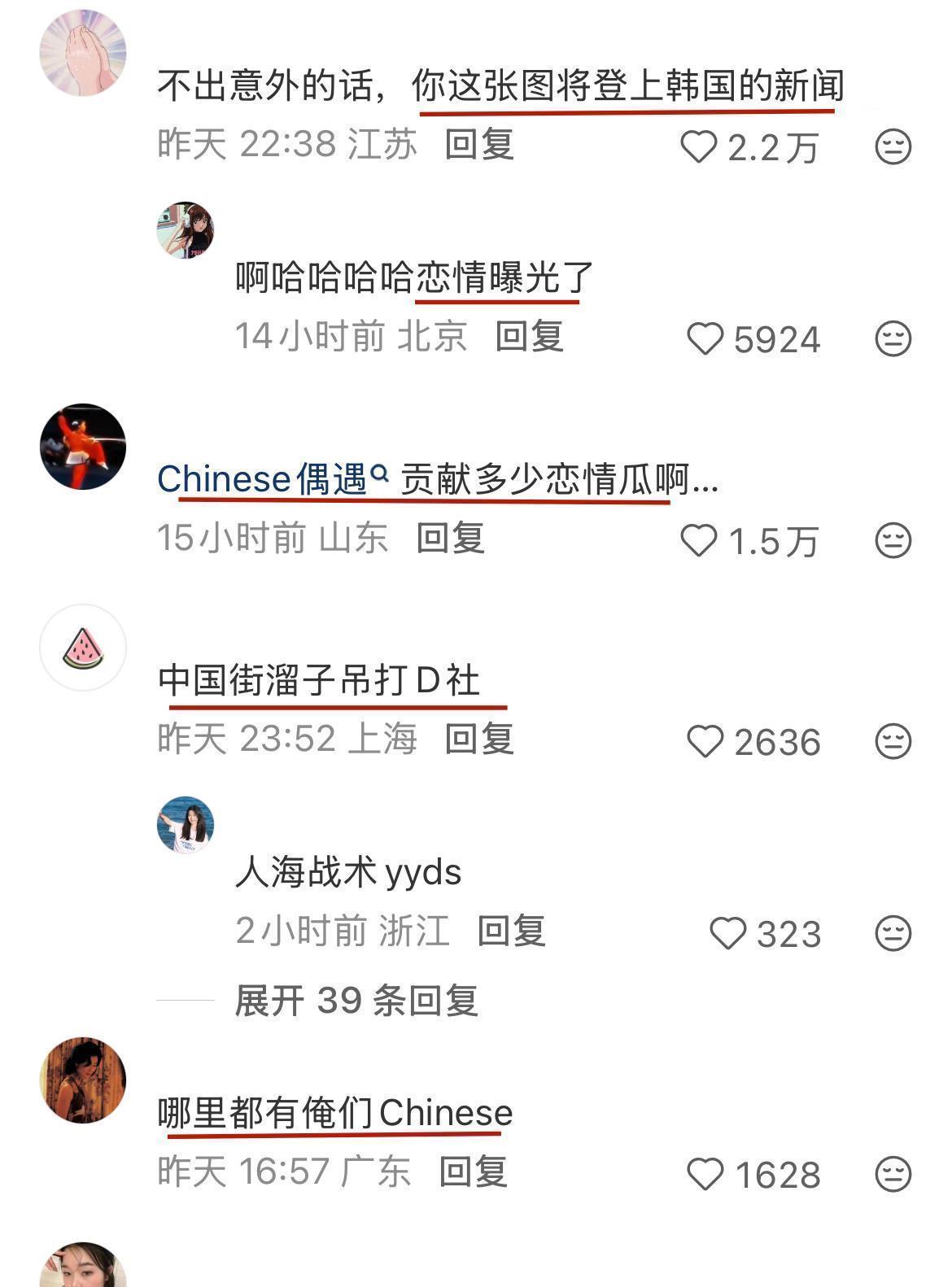Reply to the 上海 comment 中国街溜子吊打D社
Screen dimensions: 952x1287
click(479, 739)
